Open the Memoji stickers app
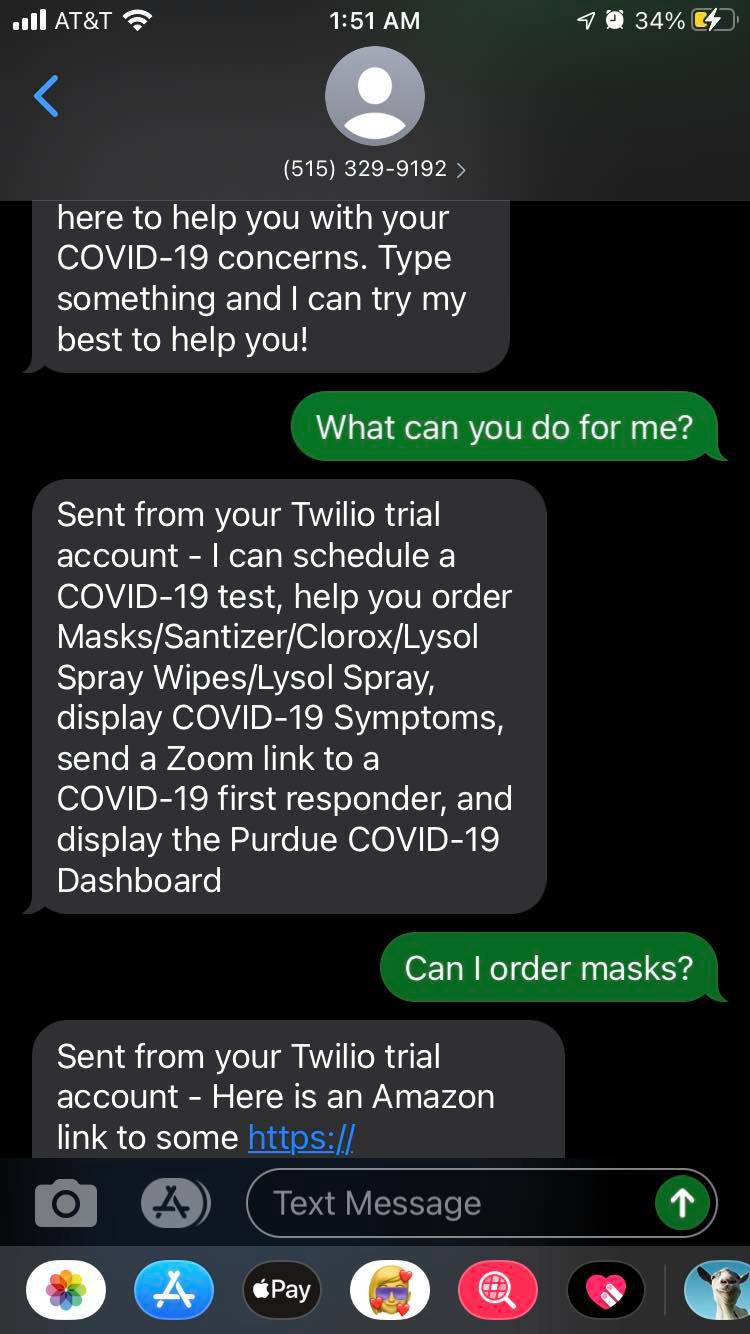This screenshot has height=1334, width=750. (x=390, y=1291)
